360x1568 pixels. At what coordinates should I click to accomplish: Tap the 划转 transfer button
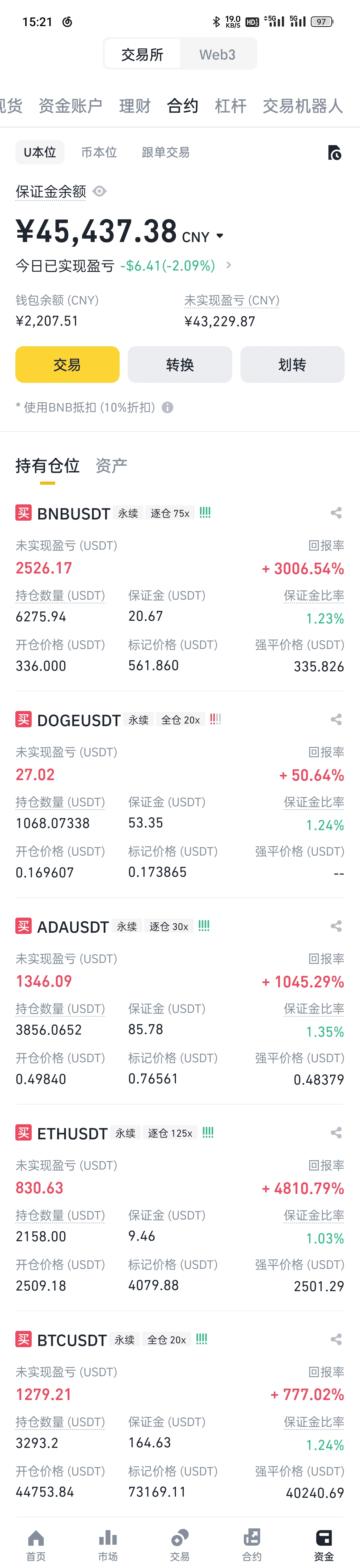point(292,365)
